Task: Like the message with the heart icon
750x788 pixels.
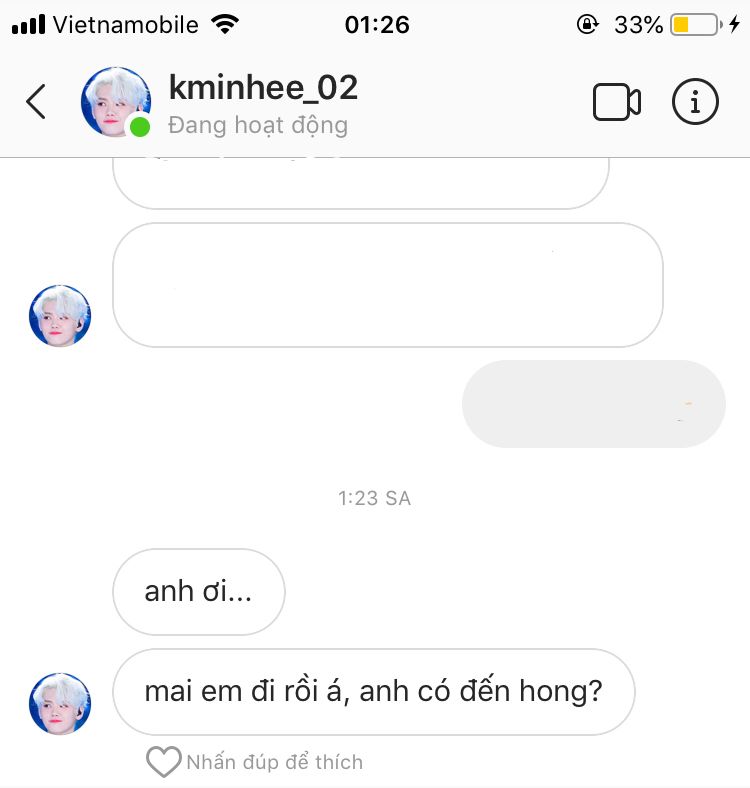Action: (163, 762)
